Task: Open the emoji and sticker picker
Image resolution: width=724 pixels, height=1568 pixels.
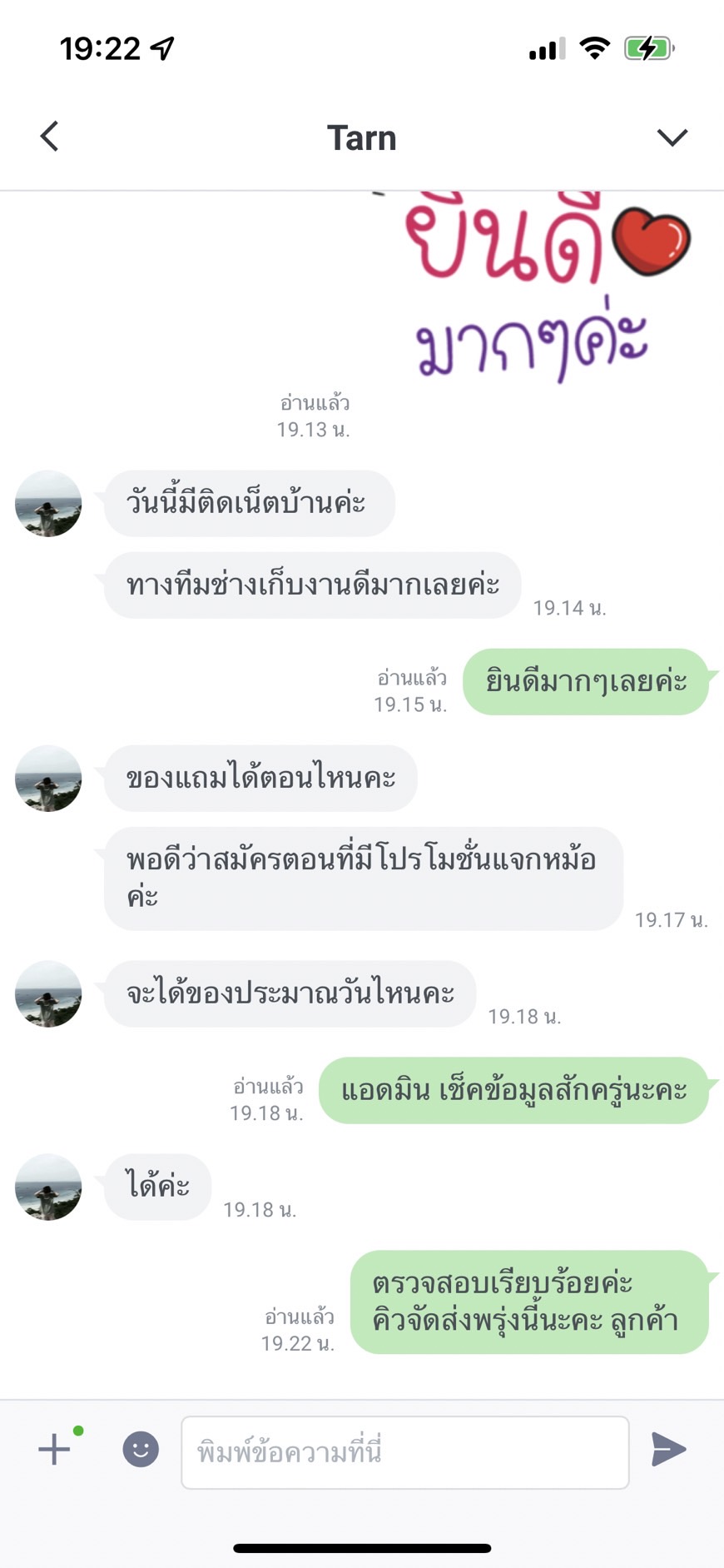Action: [x=141, y=1450]
